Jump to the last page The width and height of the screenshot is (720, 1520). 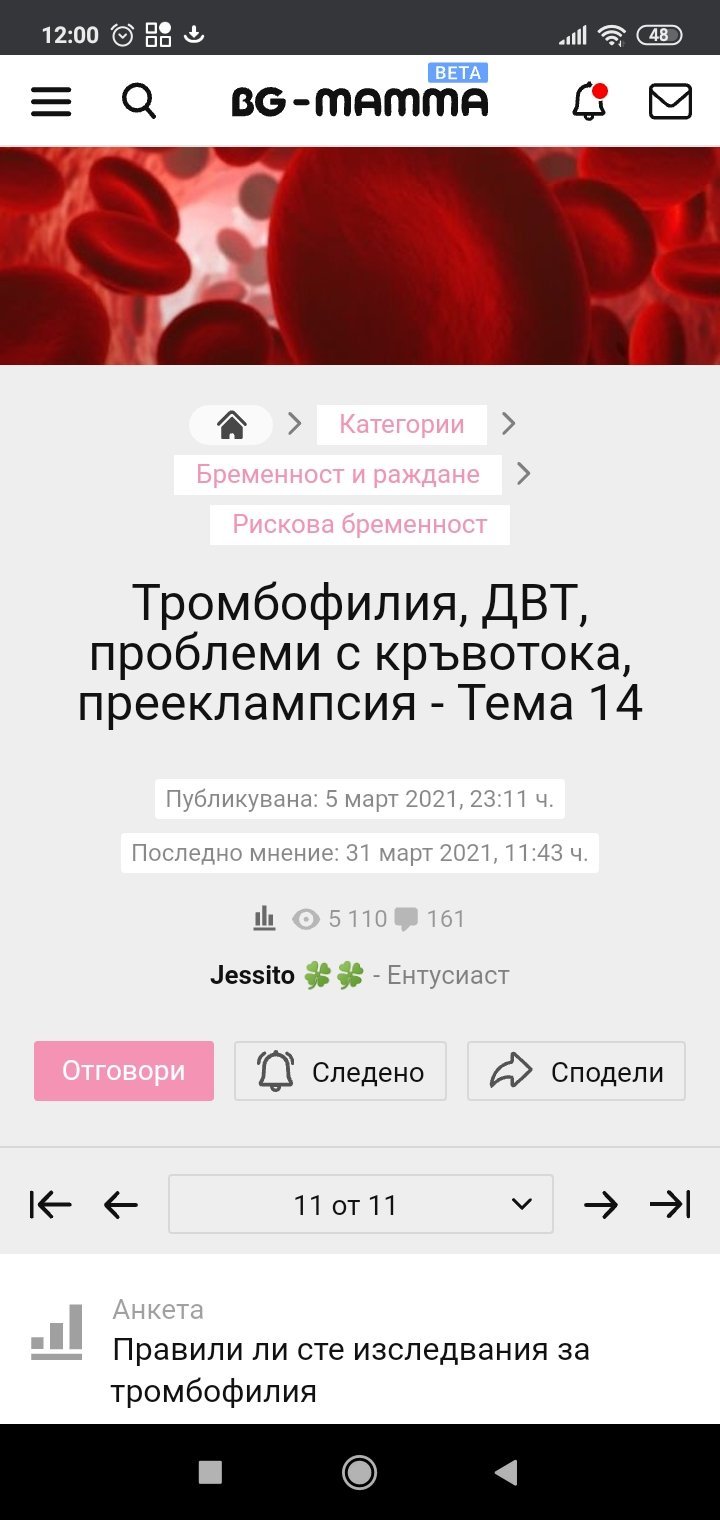pos(671,1205)
